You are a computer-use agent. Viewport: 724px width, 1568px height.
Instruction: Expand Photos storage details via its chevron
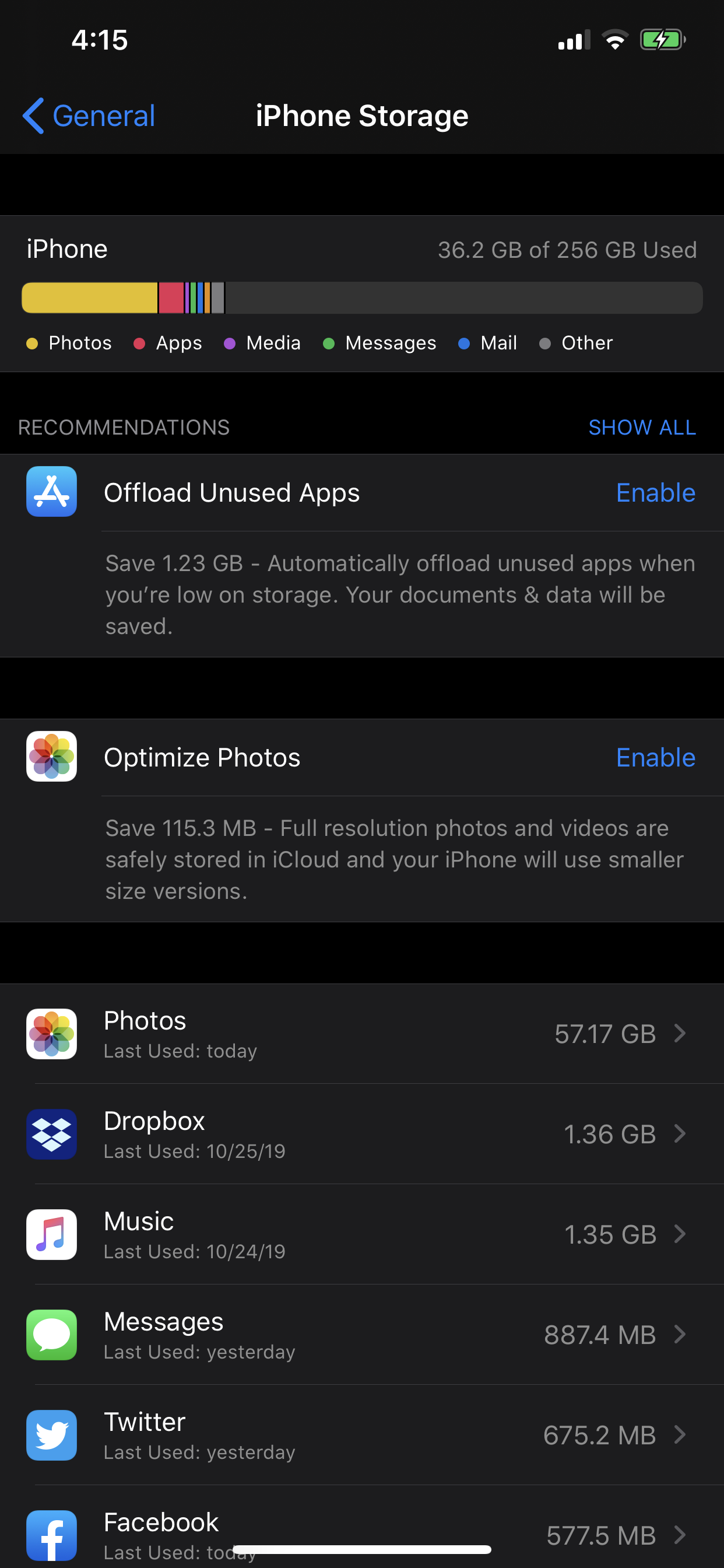pyautogui.click(x=680, y=1034)
